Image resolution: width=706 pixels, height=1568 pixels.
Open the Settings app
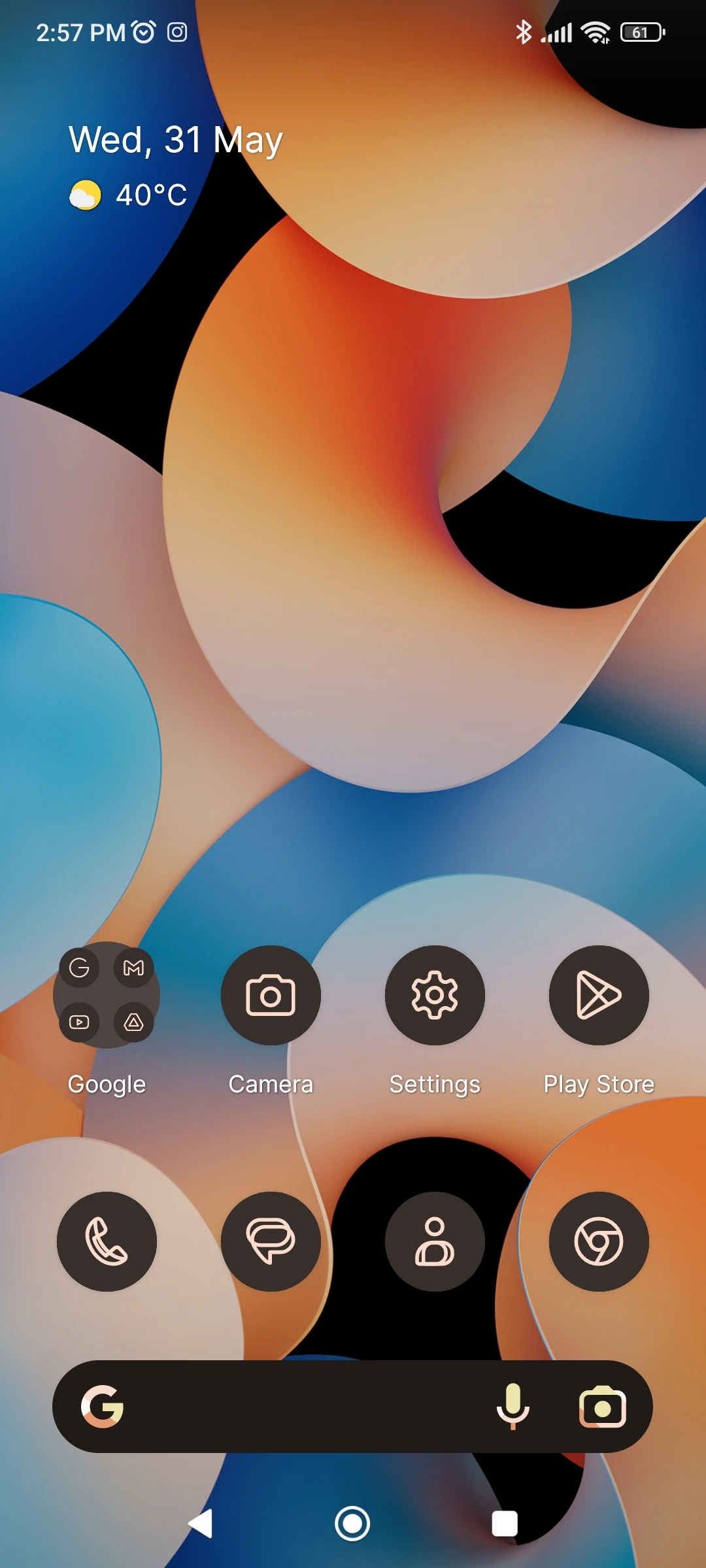coord(435,995)
